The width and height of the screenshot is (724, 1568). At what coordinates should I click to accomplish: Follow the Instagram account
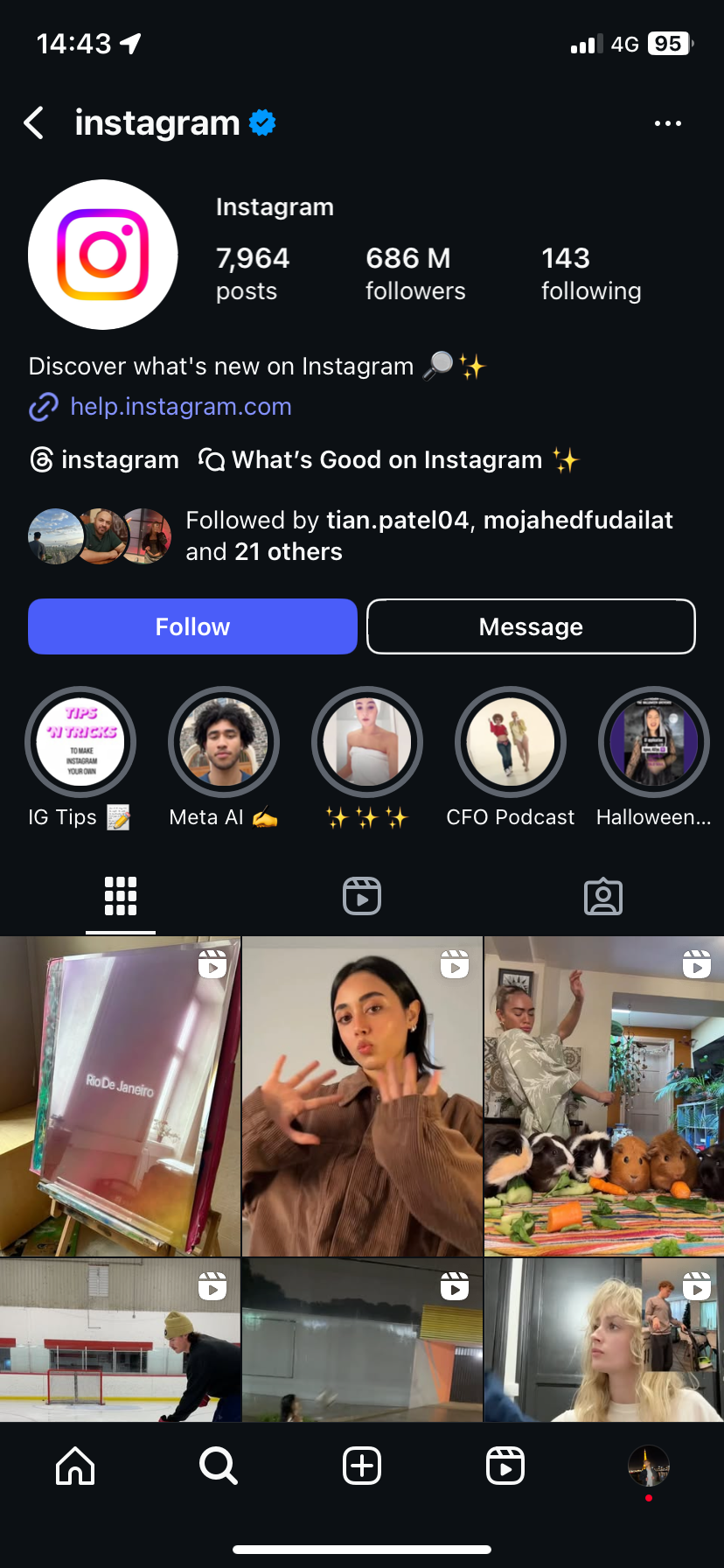click(192, 626)
